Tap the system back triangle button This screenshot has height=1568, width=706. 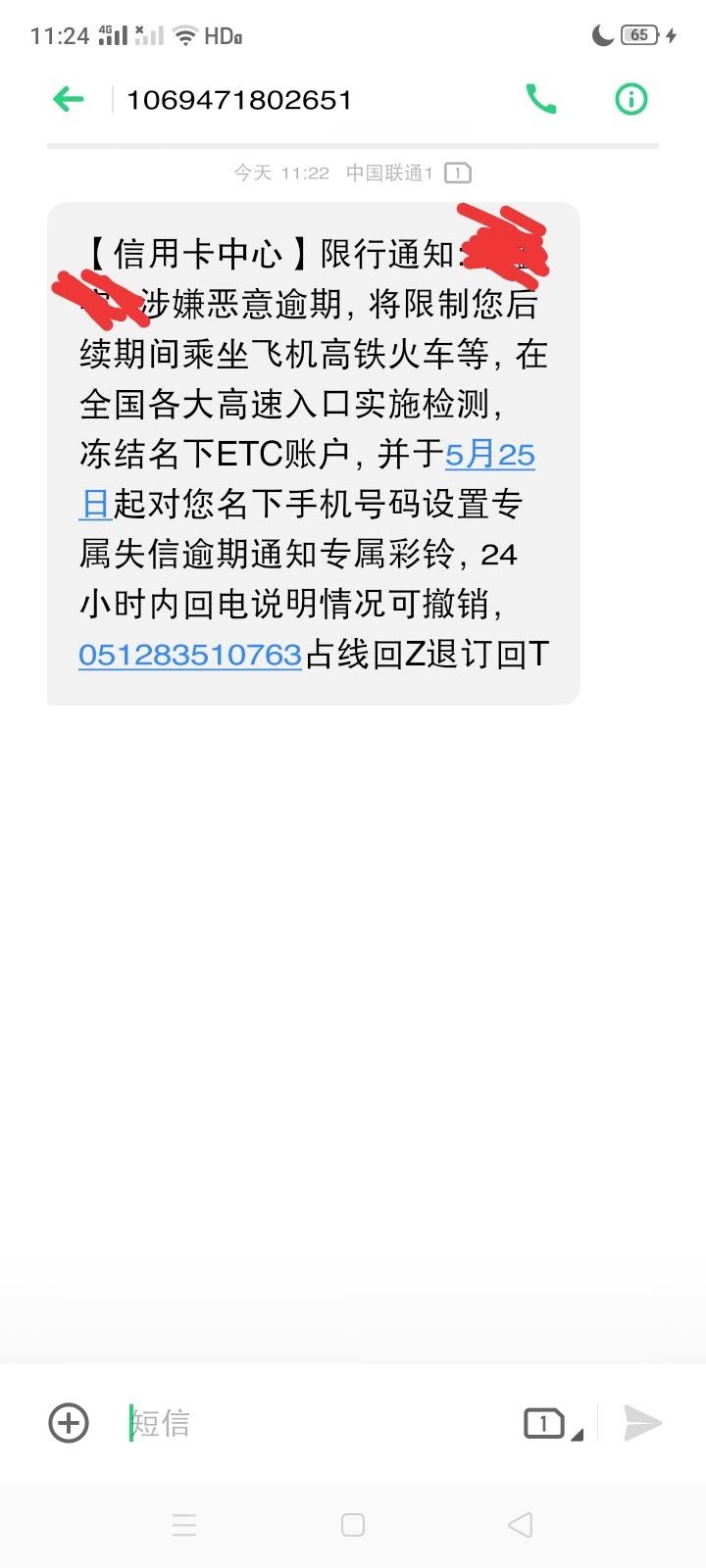point(521,1525)
